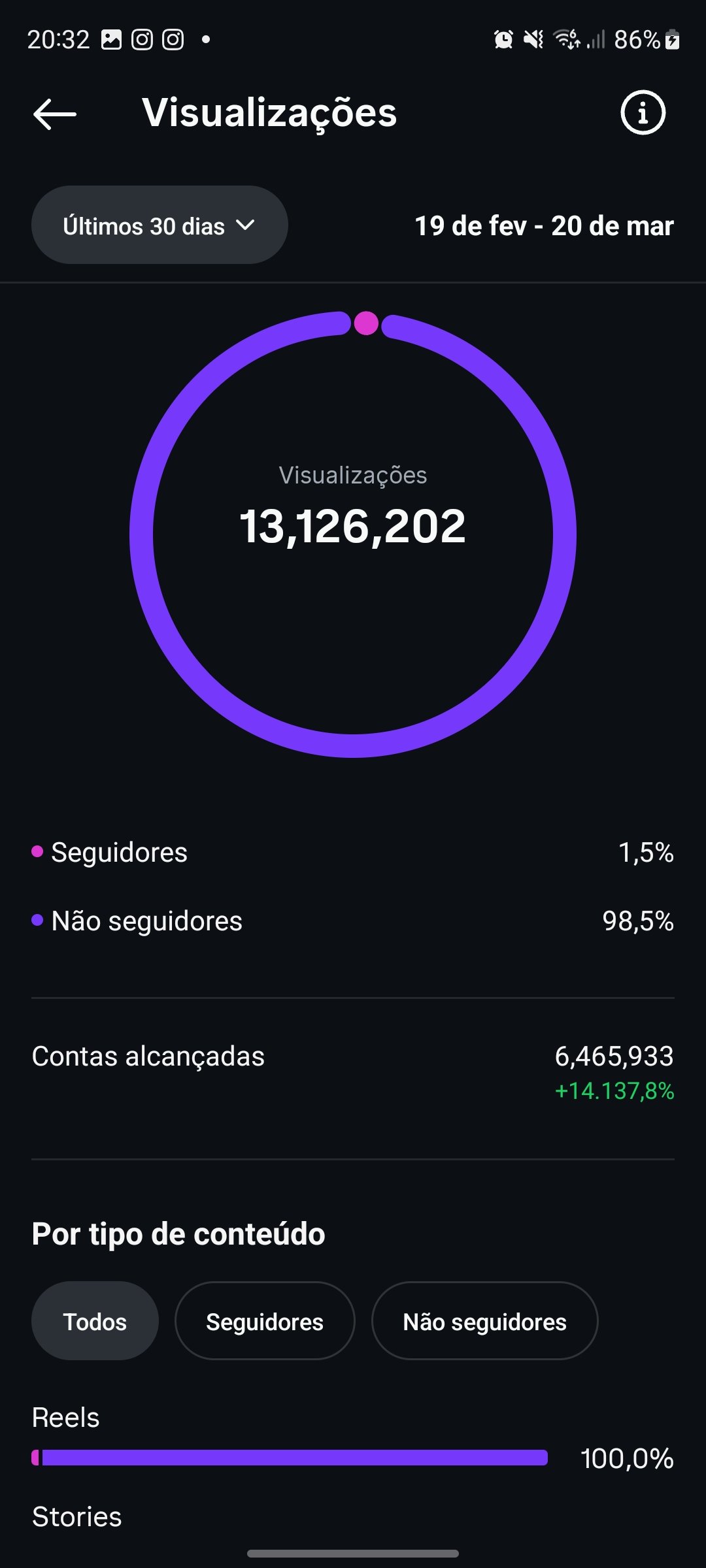Expand the Últimos 30 dias period dropdown

click(159, 225)
